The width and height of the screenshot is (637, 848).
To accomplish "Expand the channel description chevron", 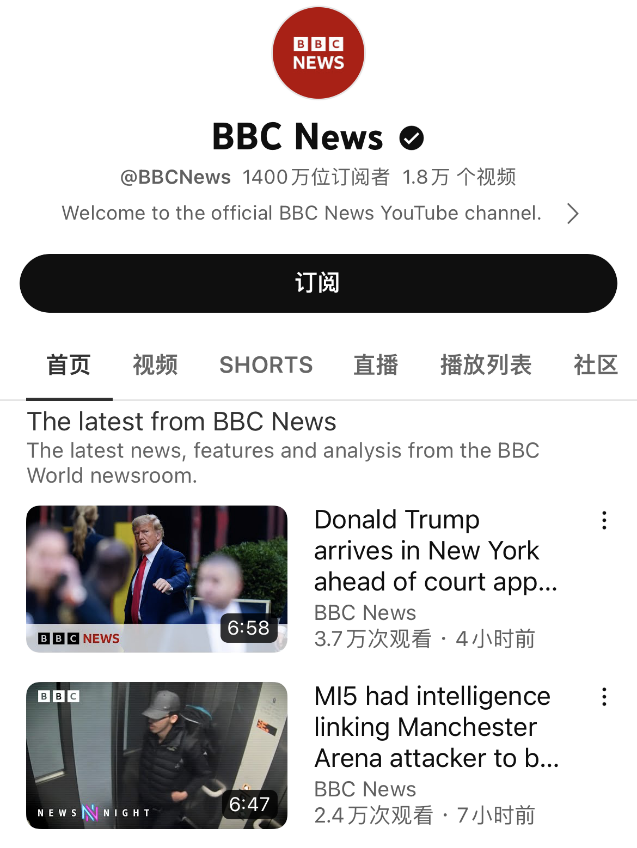I will (572, 213).
